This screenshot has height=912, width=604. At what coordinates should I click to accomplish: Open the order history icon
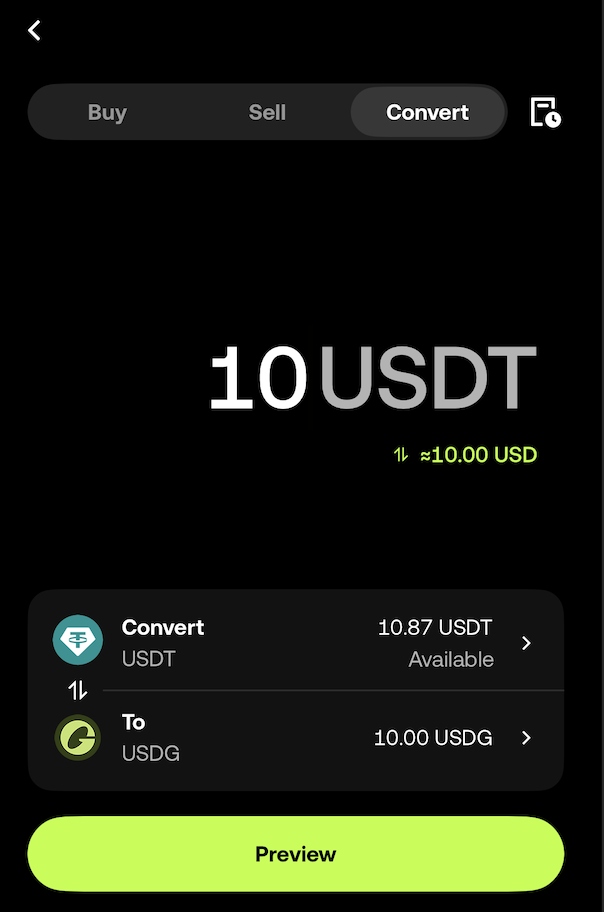(x=545, y=112)
